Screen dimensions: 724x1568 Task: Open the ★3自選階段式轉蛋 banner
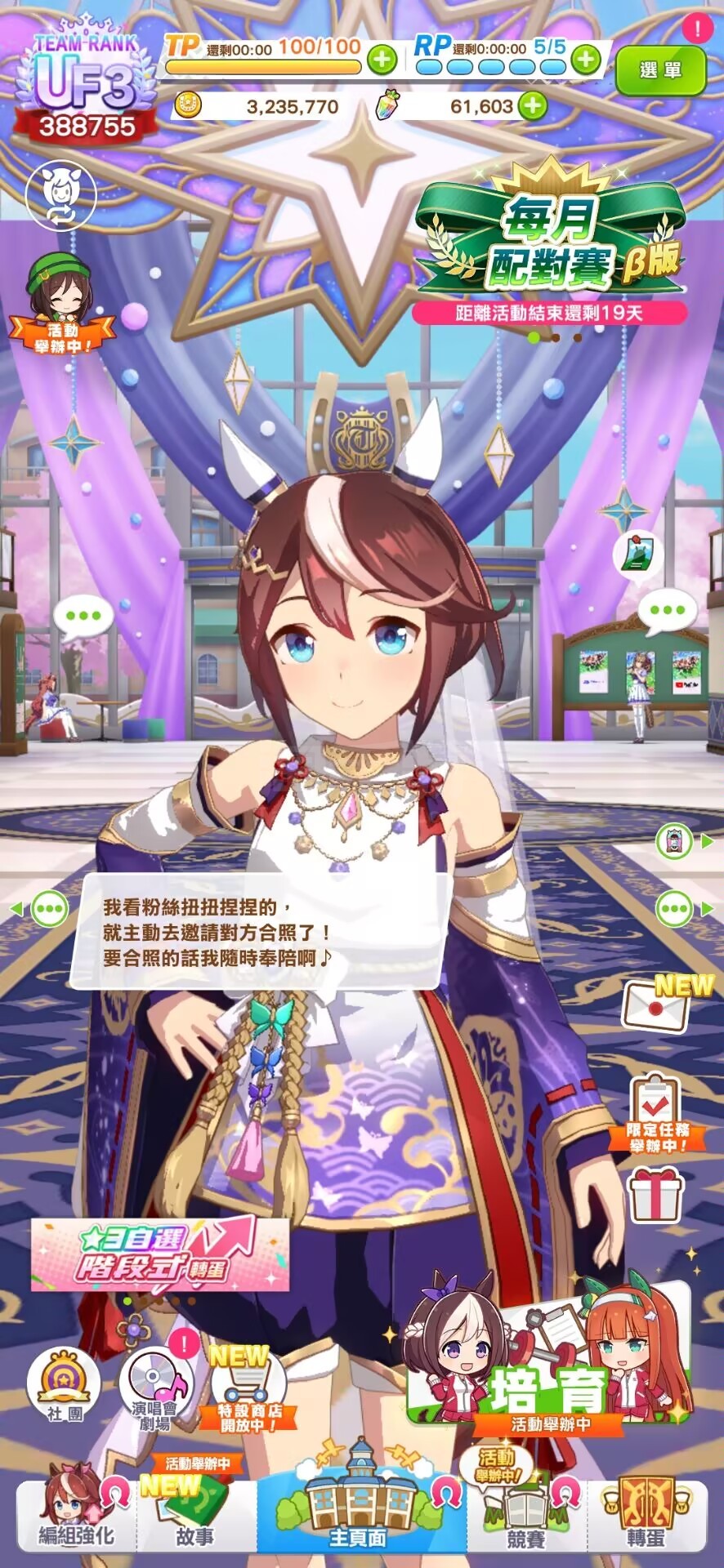159,1254
